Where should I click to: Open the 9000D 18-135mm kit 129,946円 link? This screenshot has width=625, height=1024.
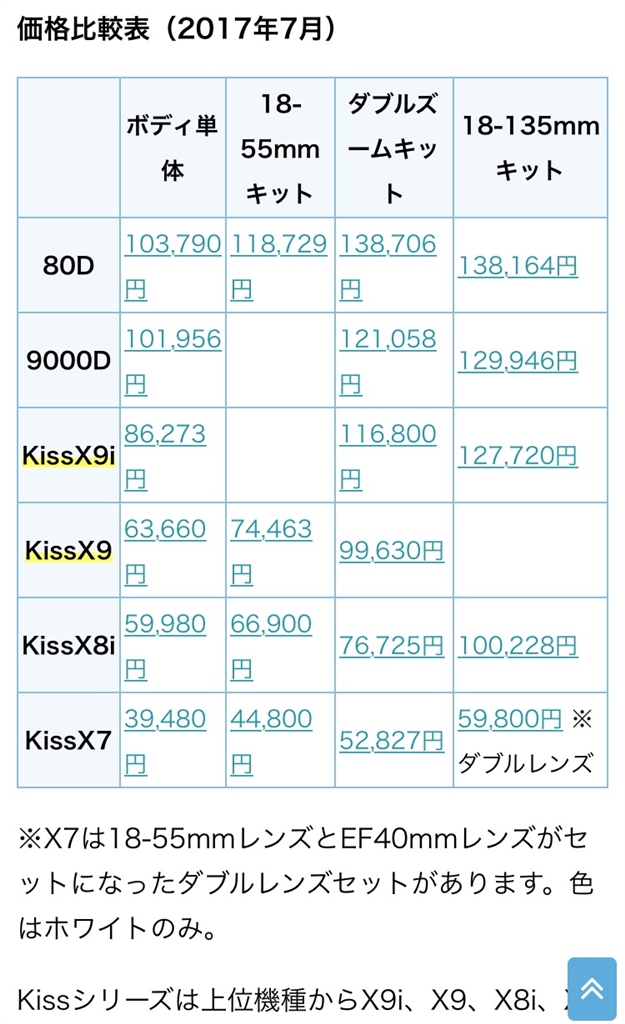click(517, 361)
